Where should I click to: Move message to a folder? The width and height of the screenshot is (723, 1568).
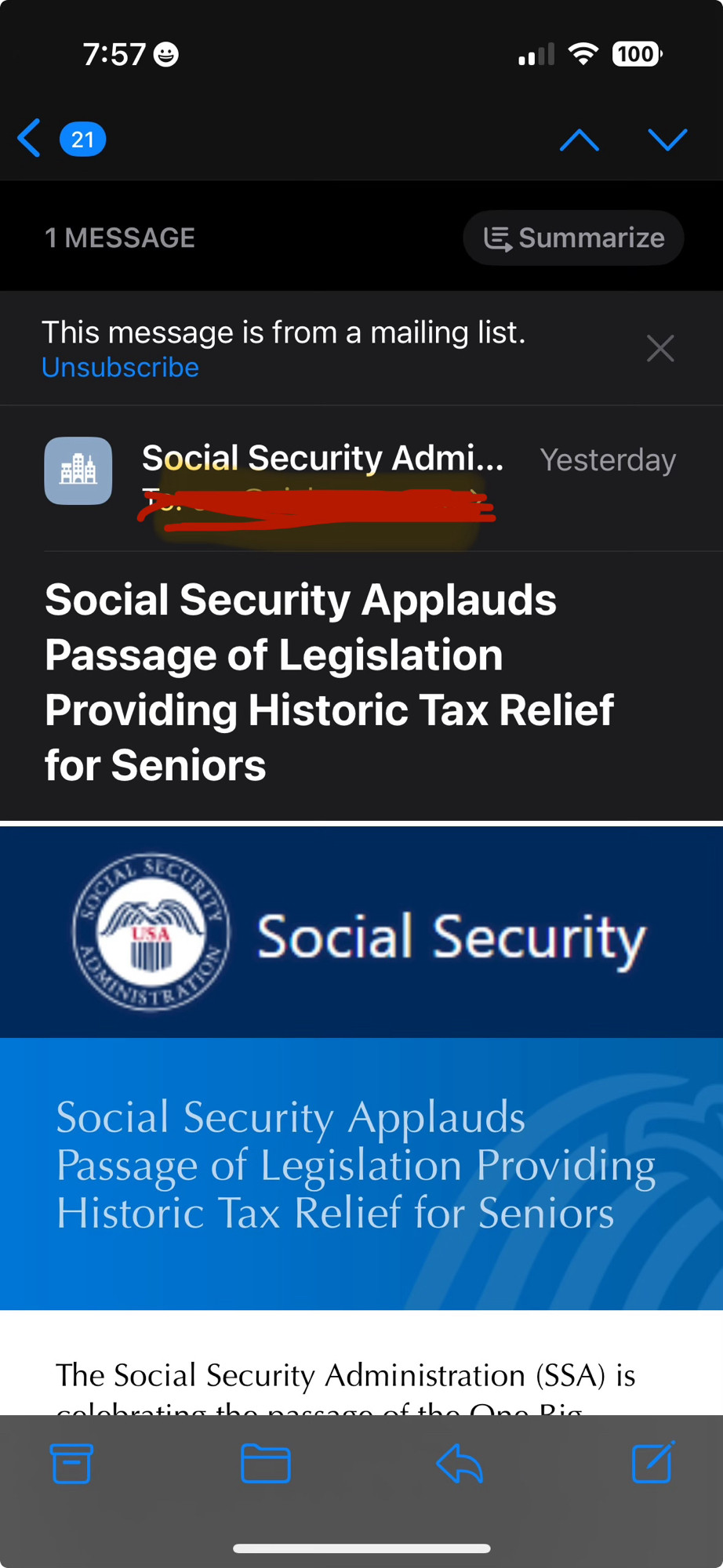point(266,1463)
